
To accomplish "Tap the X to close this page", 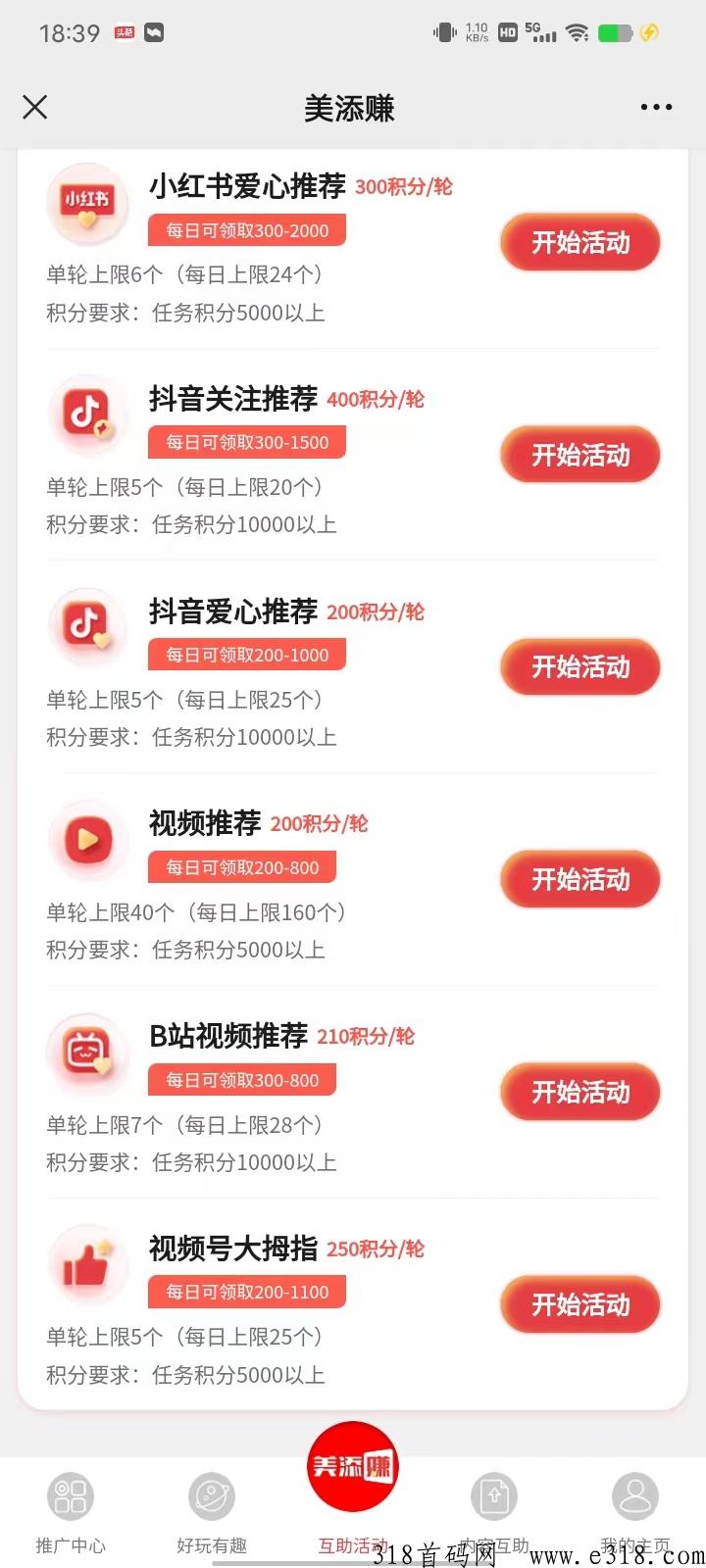I will tap(34, 107).
